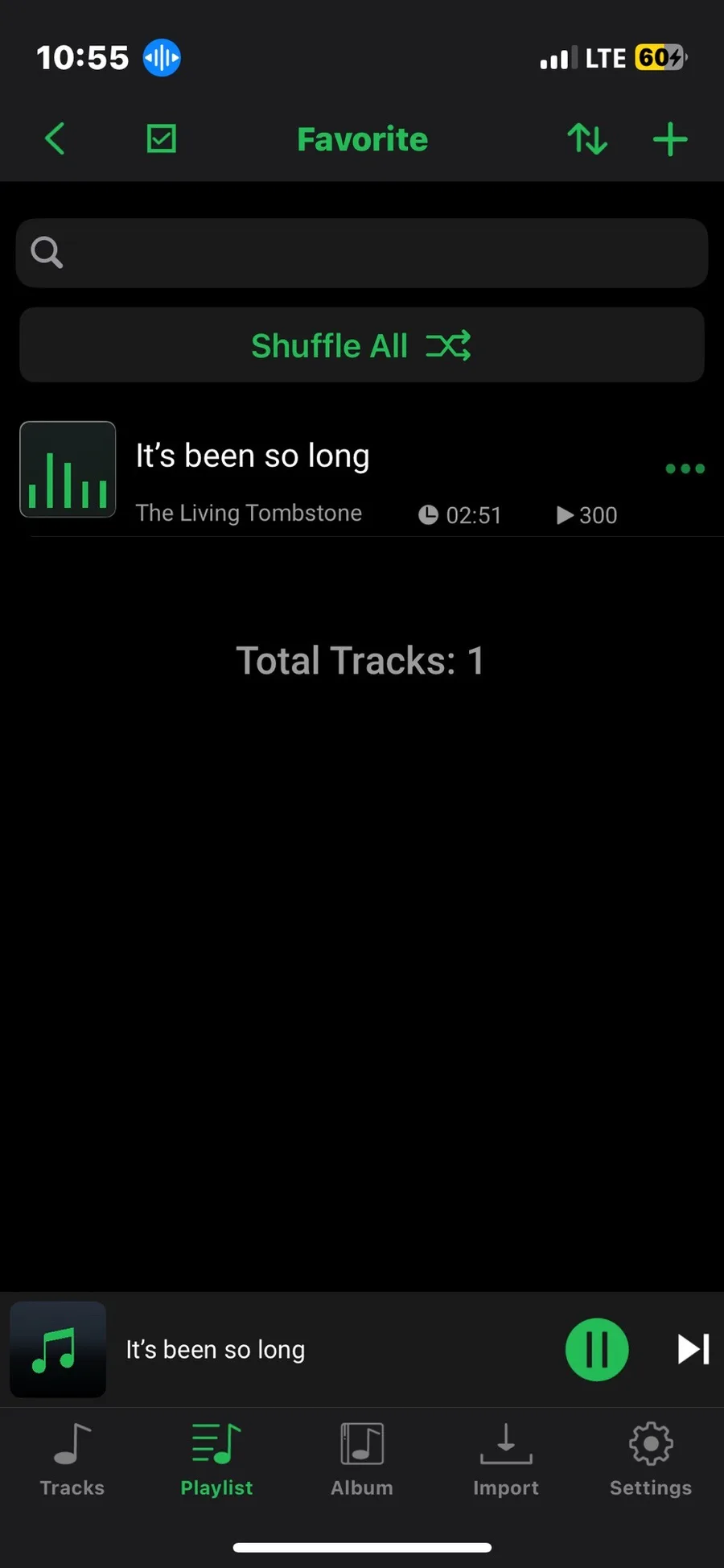724x1568 pixels.
Task: Go back from the Favorite playlist
Action: tap(55, 139)
